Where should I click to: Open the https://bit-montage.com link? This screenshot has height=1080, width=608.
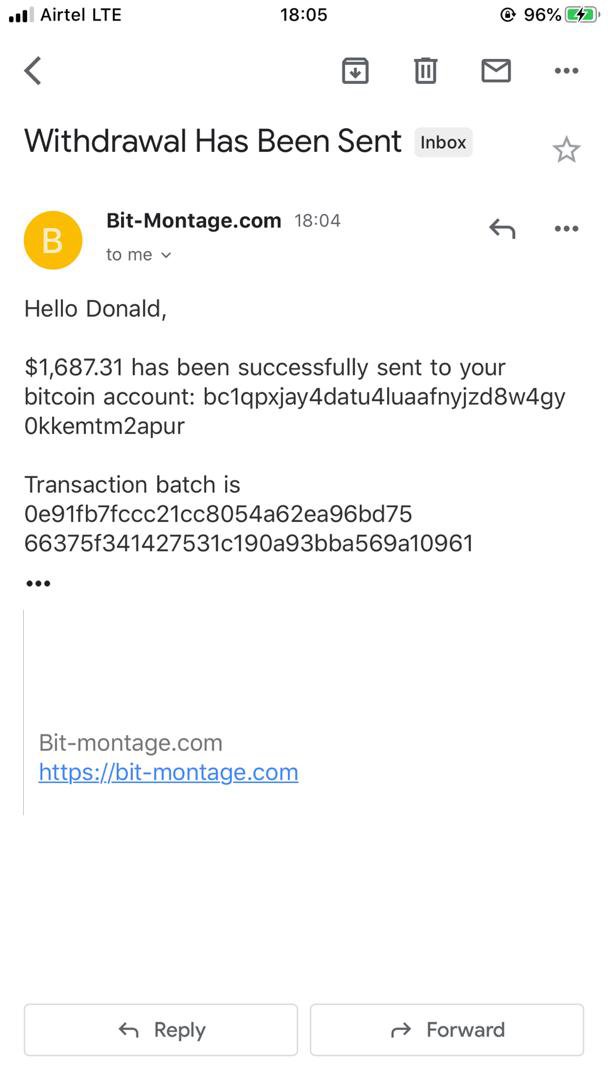pos(168,772)
